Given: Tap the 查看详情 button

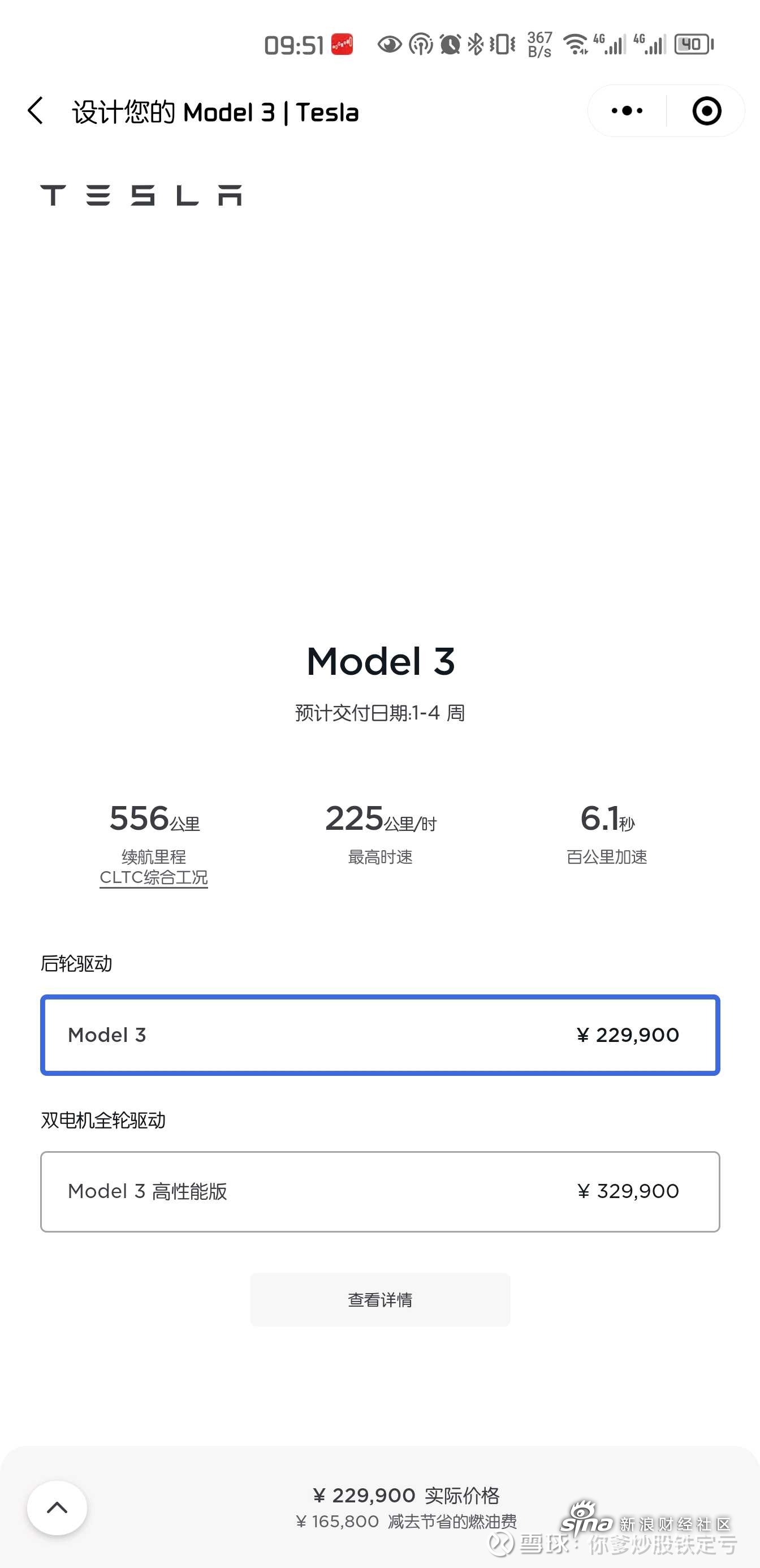Looking at the screenshot, I should coord(381,1299).
